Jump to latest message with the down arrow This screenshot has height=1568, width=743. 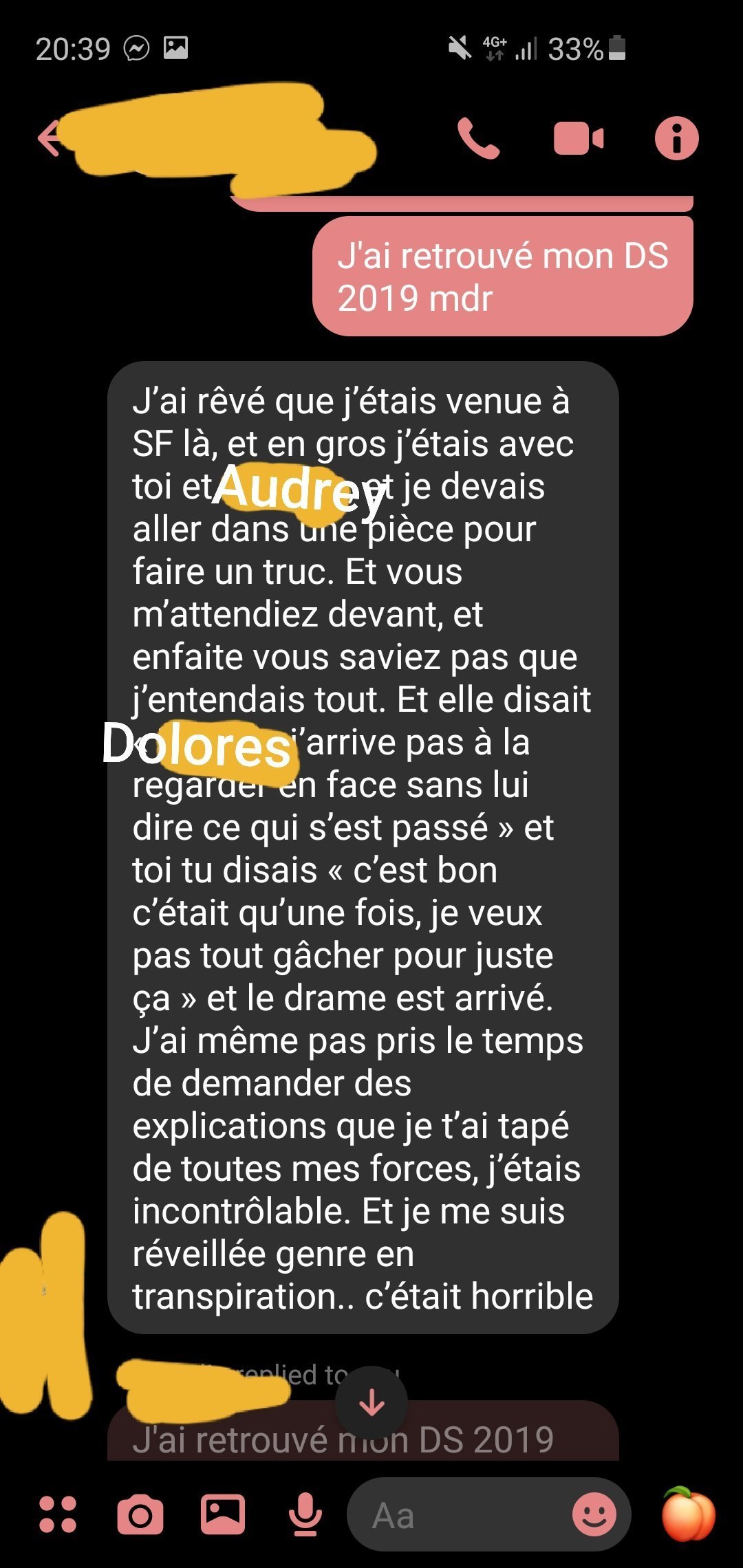tap(371, 1402)
